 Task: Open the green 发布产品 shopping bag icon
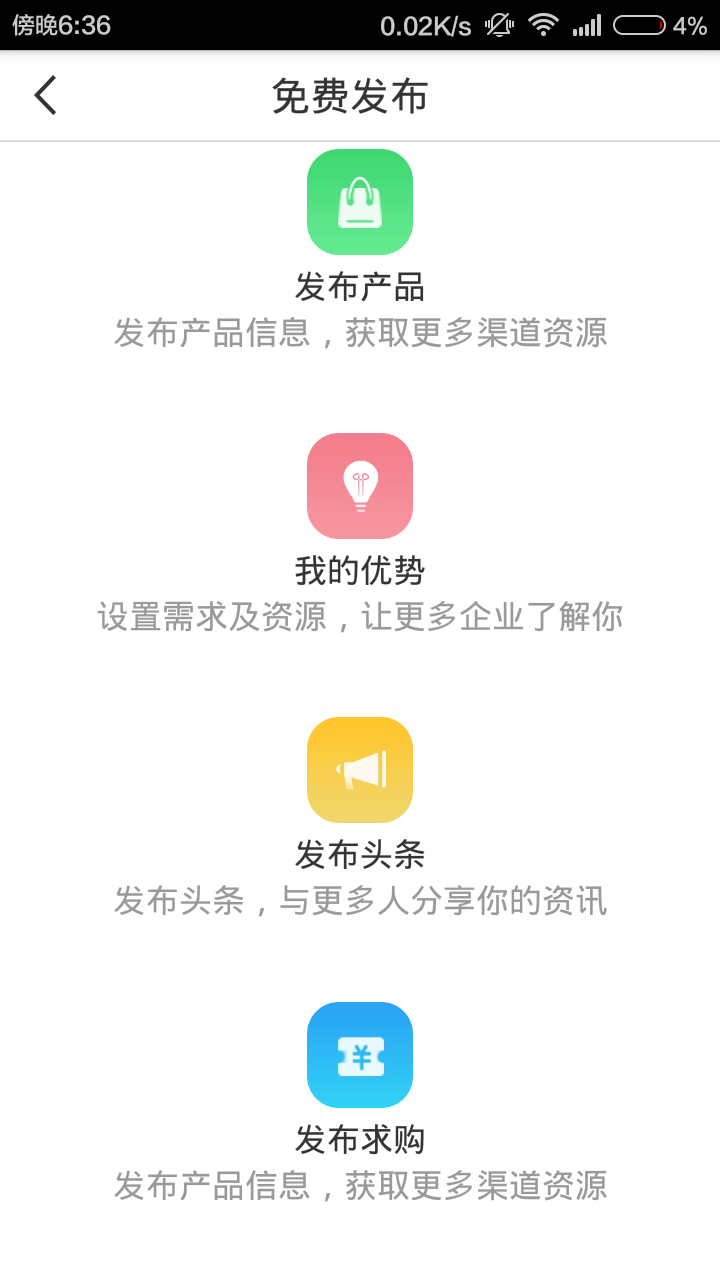(360, 202)
